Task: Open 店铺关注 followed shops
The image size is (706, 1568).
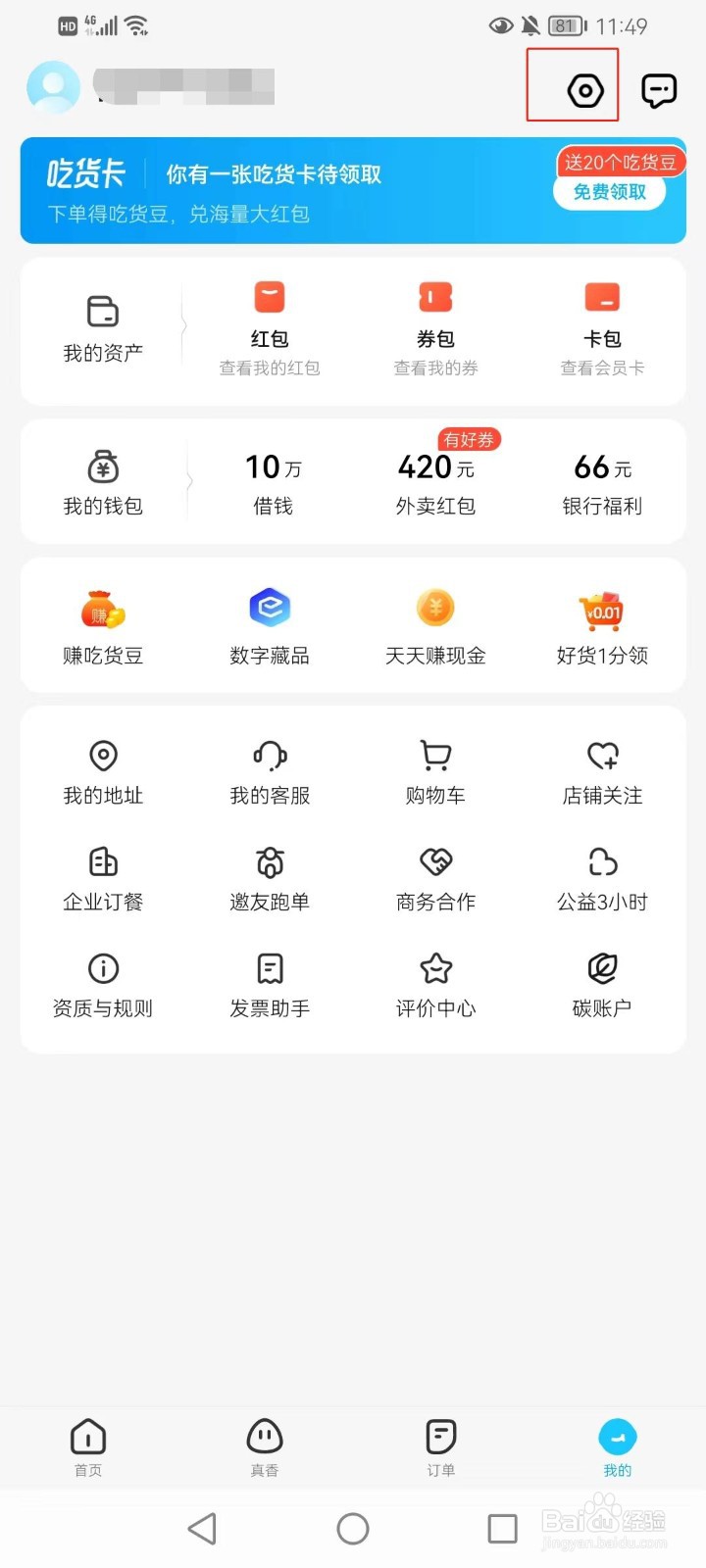Action: [x=601, y=769]
